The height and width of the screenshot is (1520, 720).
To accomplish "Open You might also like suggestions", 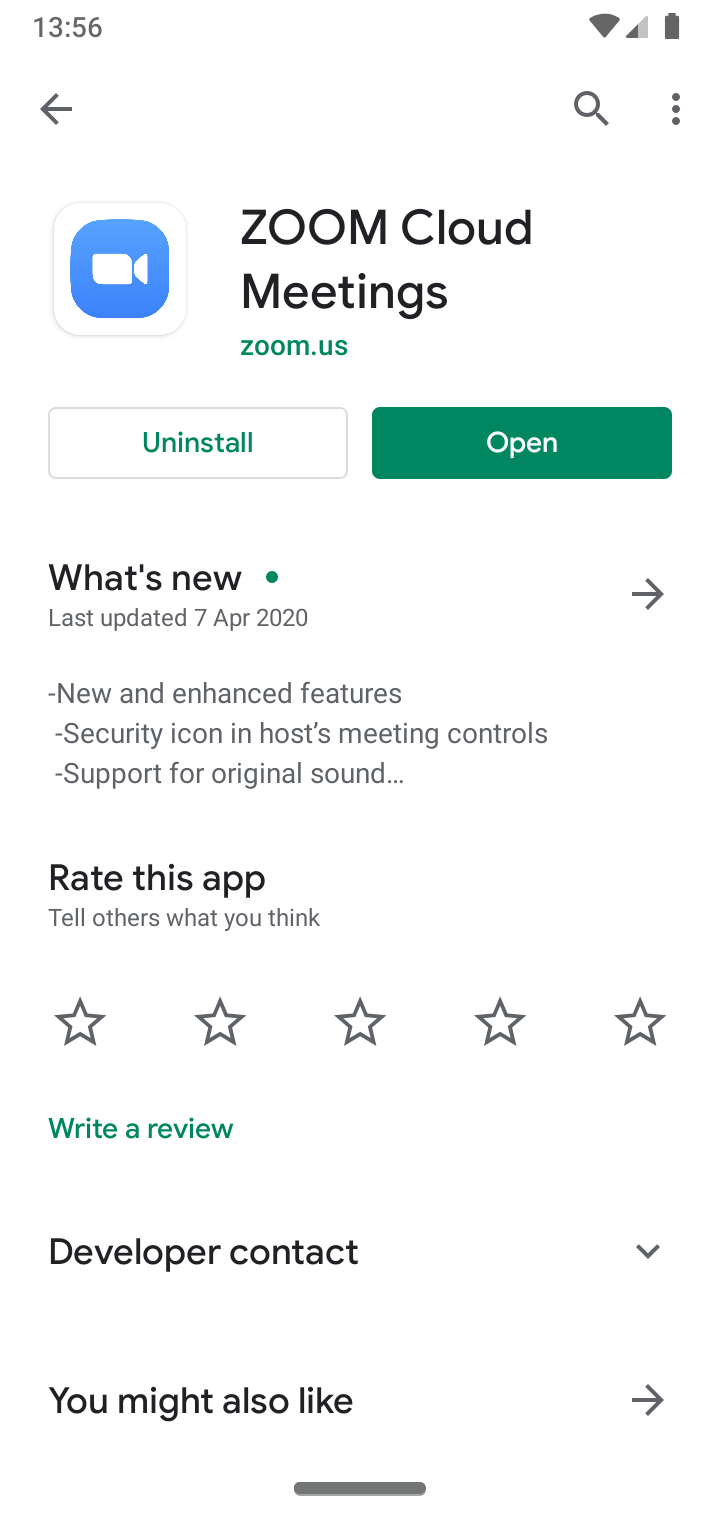I will point(647,1400).
